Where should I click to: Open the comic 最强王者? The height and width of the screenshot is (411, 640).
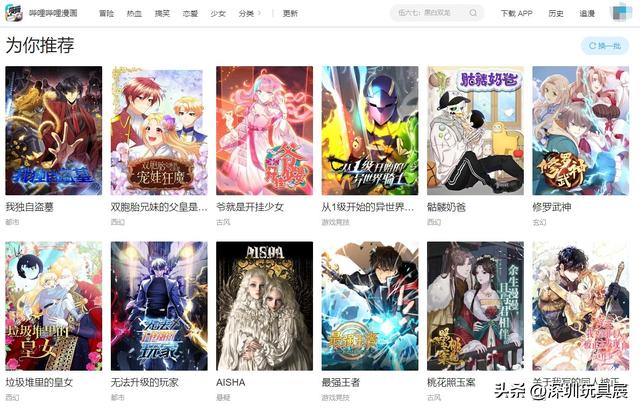click(x=369, y=305)
